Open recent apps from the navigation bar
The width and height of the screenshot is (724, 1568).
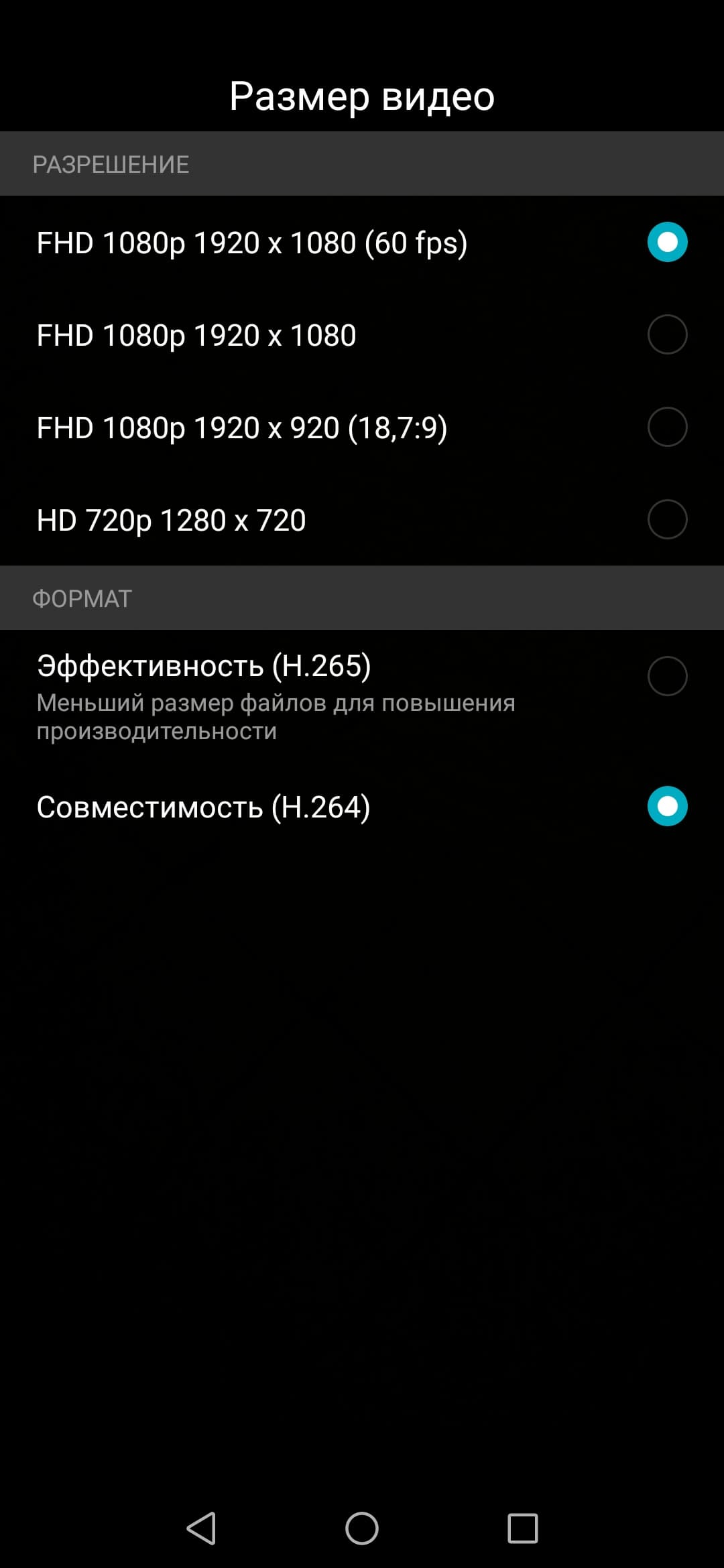pos(523,1528)
